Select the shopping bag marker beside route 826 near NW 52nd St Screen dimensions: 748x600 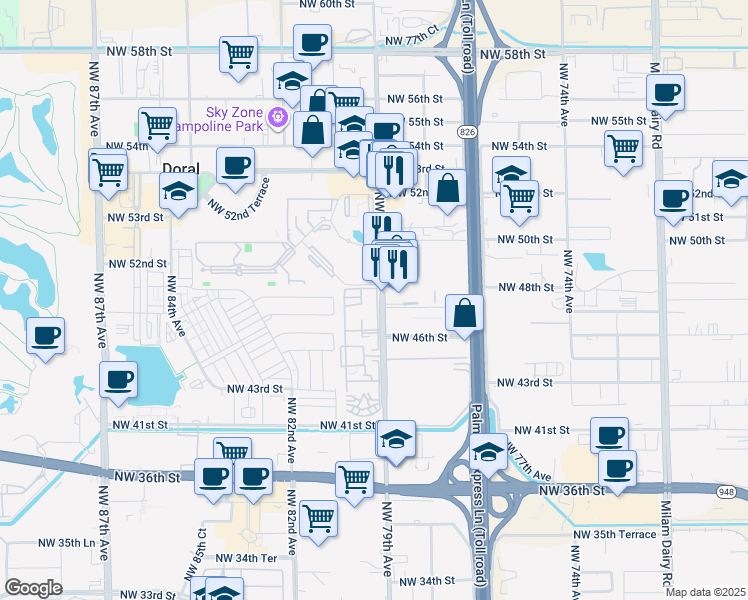[447, 191]
